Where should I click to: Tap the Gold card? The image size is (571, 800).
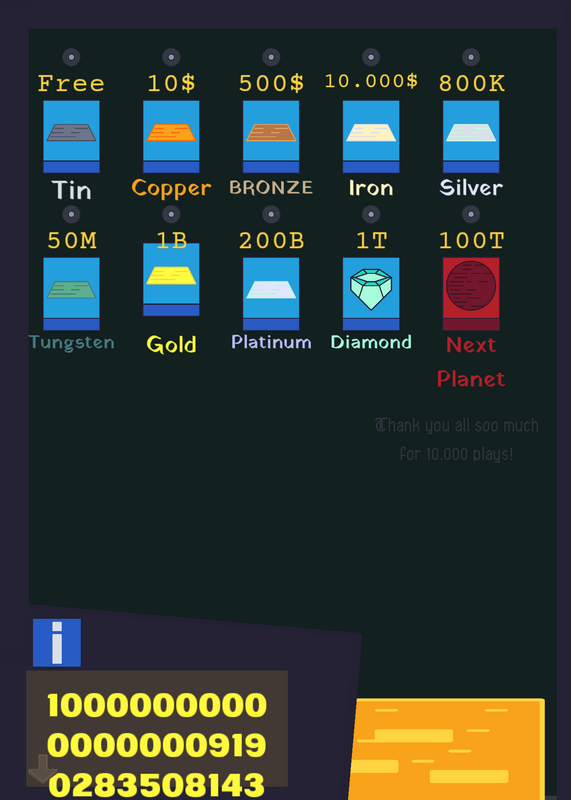coord(171,280)
